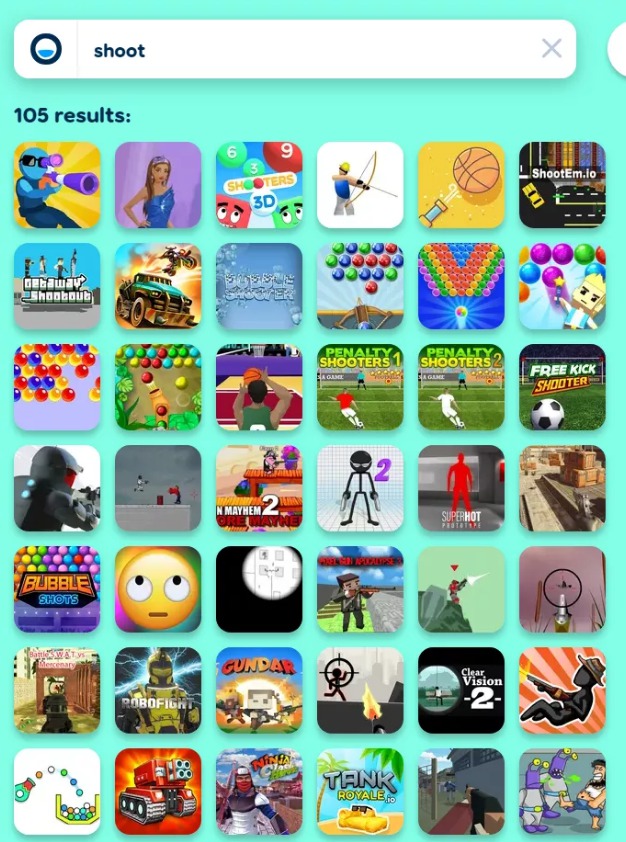Viewport: 626px width, 842px height.
Task: Open the eye-rolling emoji game tile
Action: 158,589
